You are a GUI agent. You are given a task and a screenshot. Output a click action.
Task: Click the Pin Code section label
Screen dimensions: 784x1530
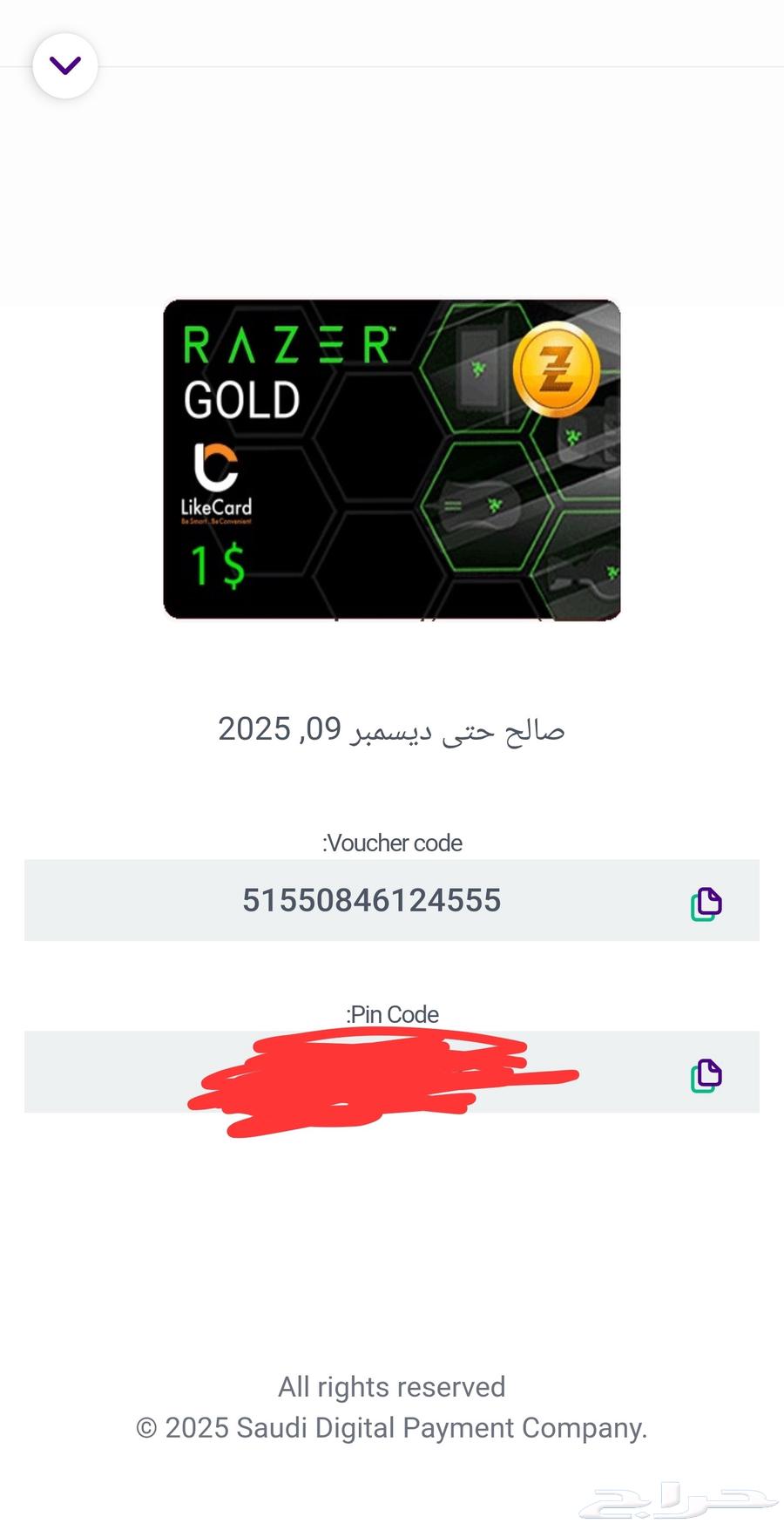pyautogui.click(x=391, y=1014)
